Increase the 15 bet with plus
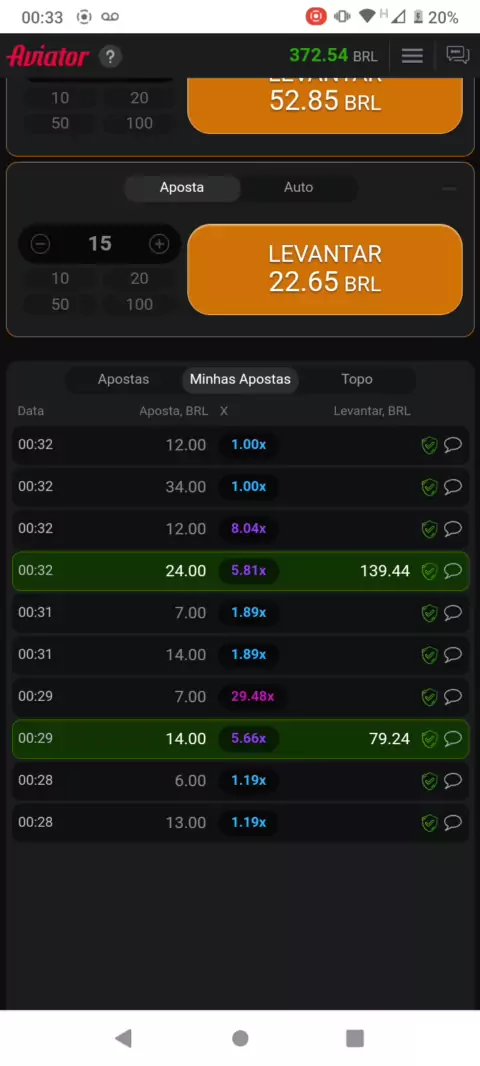This screenshot has height=1066, width=480. [x=159, y=243]
